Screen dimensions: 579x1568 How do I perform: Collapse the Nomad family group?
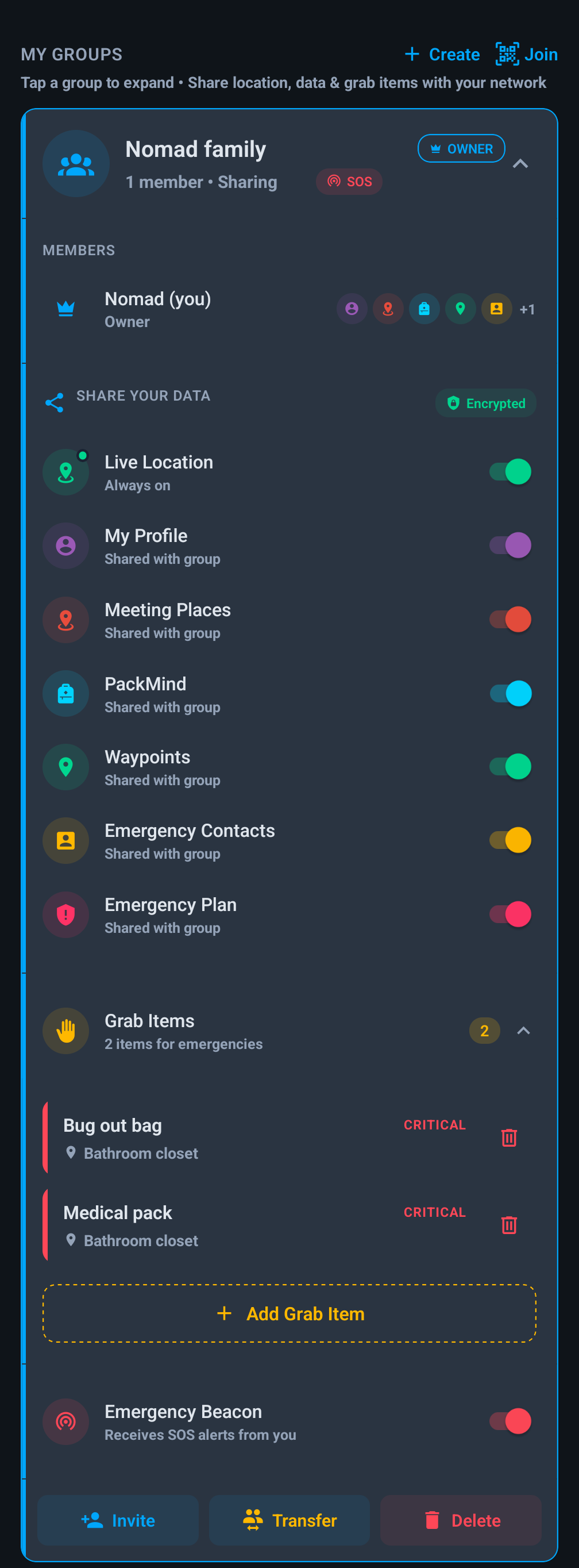point(520,164)
